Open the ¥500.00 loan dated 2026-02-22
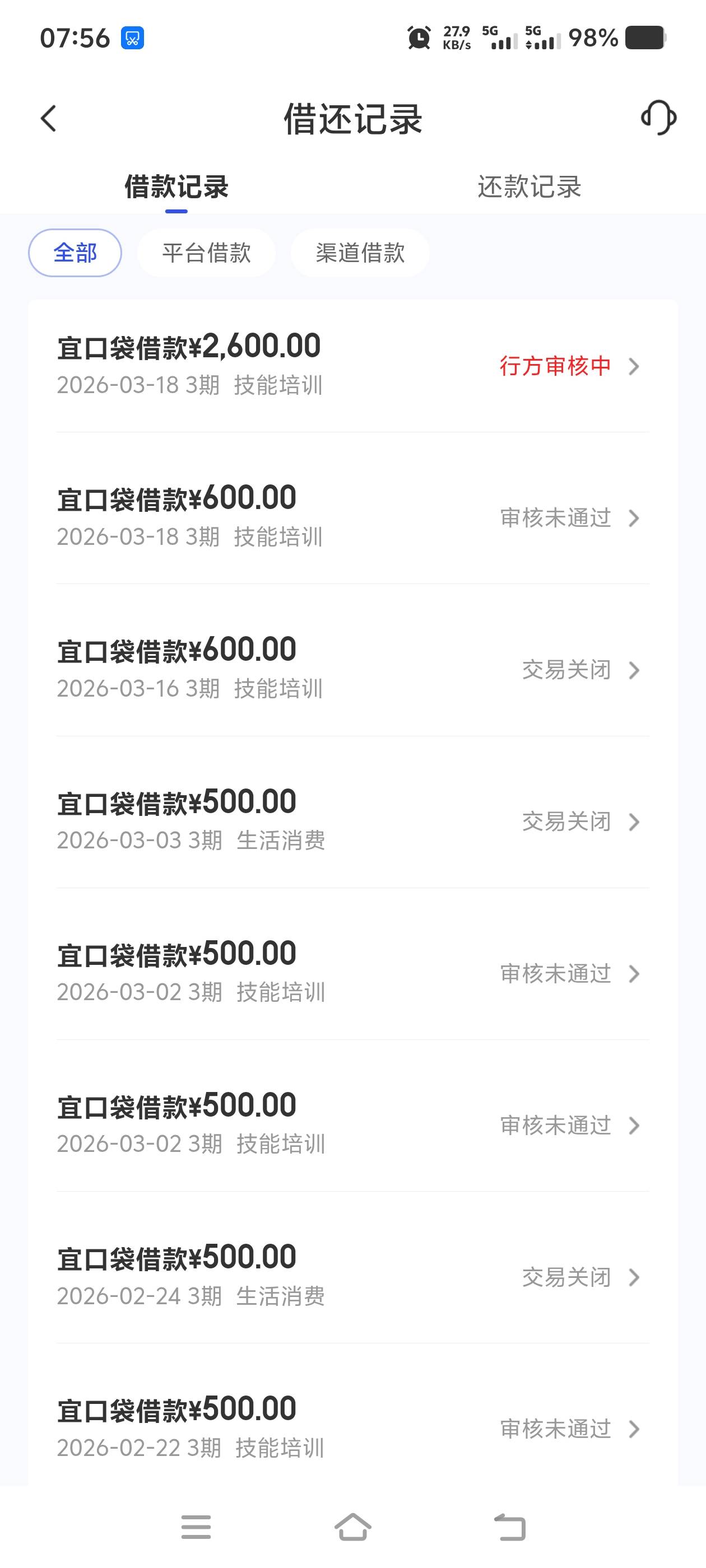The height and width of the screenshot is (1568, 706). coord(352,1428)
